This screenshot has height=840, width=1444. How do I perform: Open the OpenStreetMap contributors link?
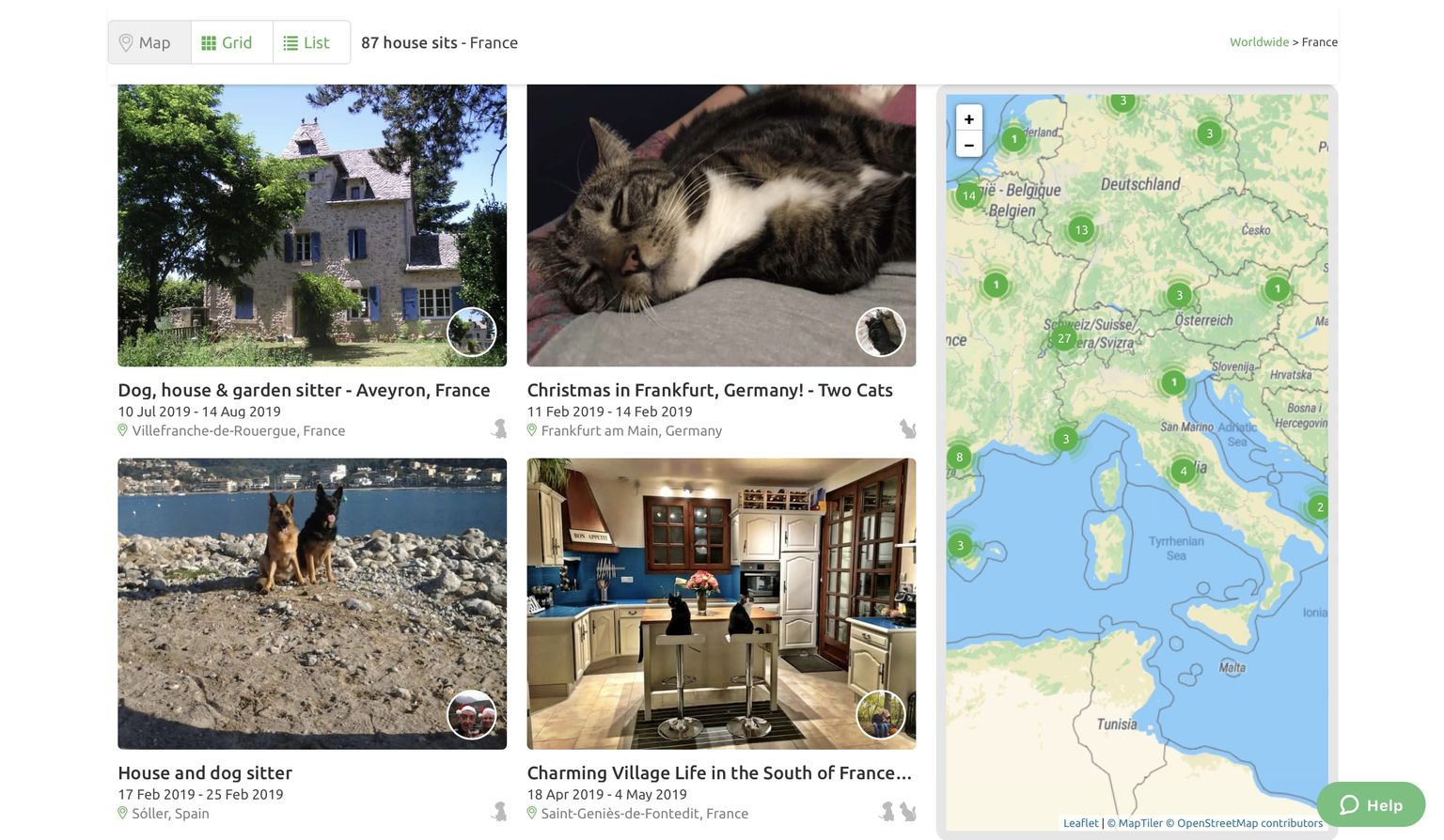click(1249, 823)
